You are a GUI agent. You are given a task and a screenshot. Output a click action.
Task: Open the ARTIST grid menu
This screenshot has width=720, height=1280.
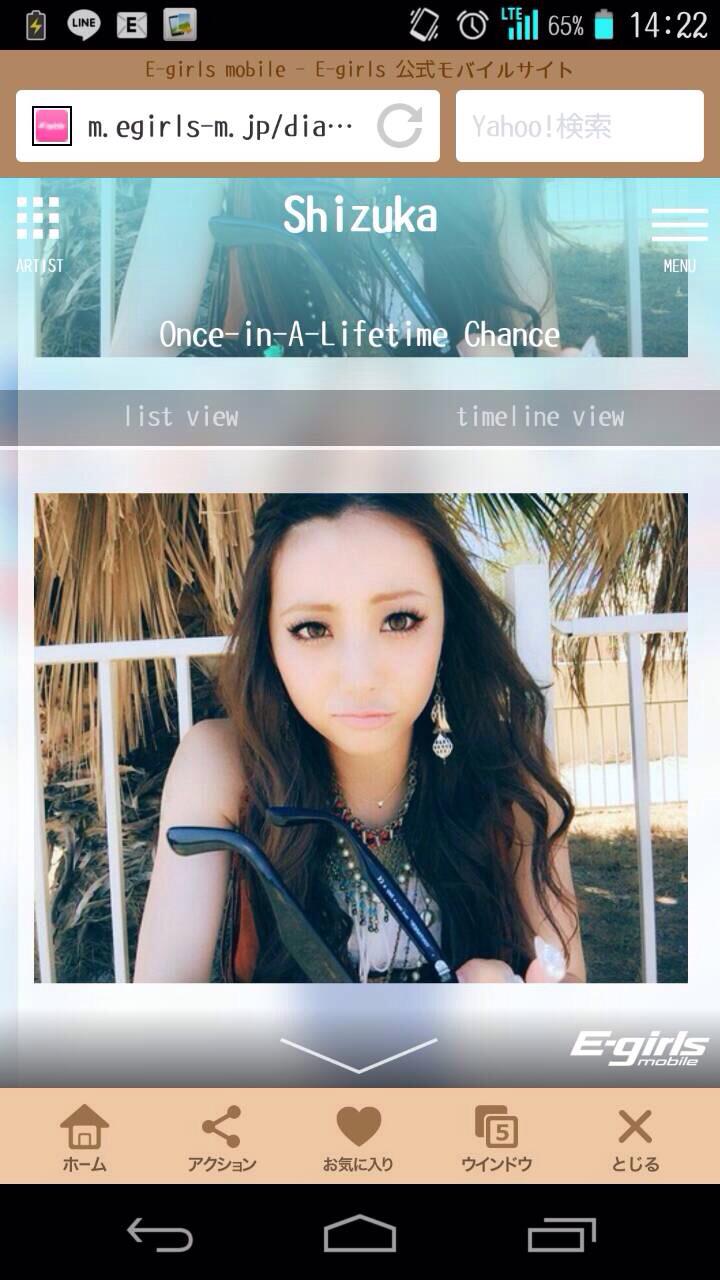click(x=39, y=233)
